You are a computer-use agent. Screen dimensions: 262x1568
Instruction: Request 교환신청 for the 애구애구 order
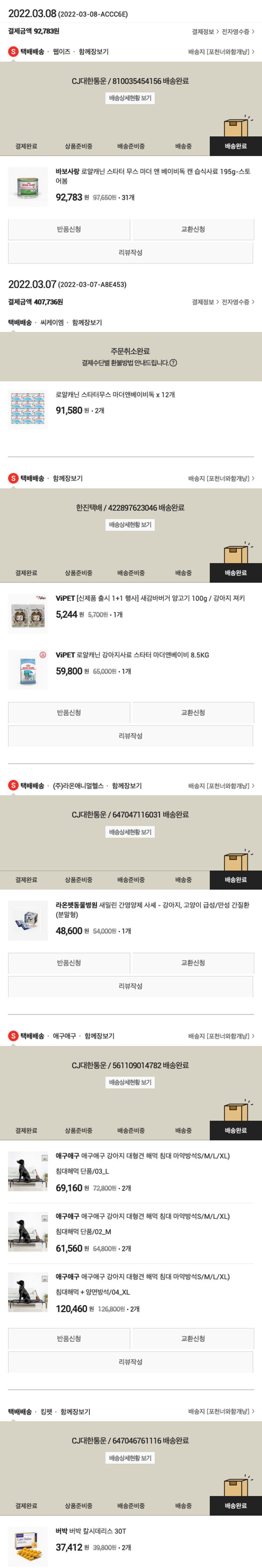pos(193,1339)
